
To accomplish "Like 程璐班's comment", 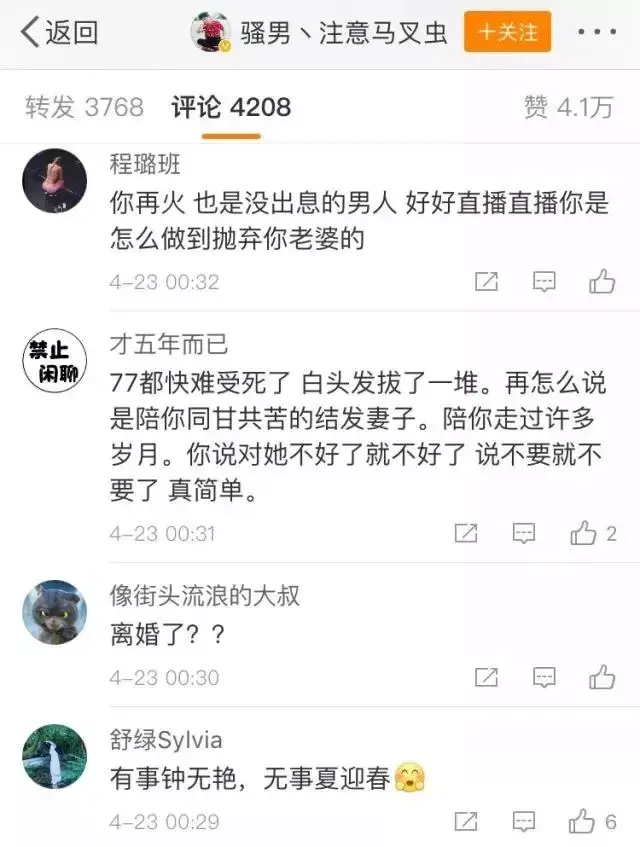I will (602, 282).
